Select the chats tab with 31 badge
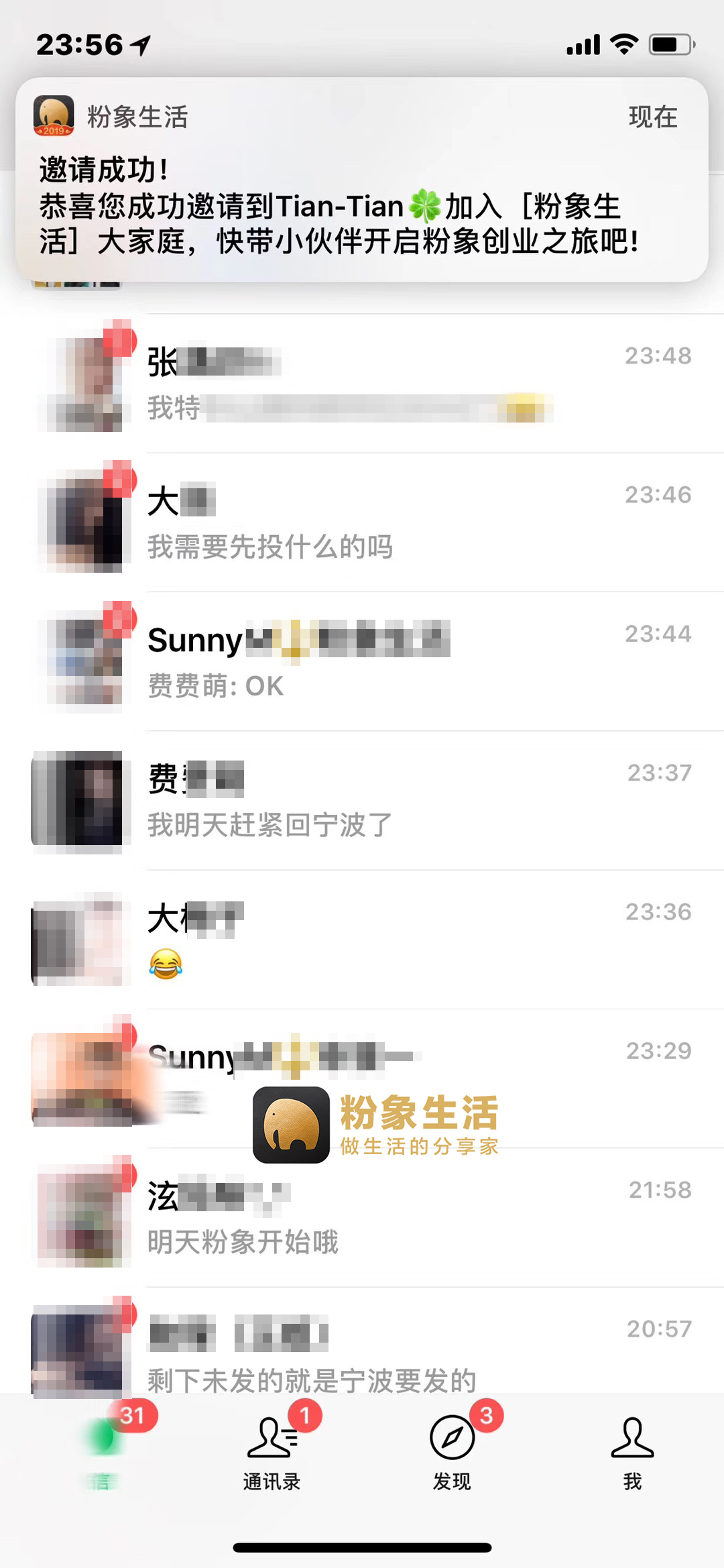Viewport: 724px width, 1568px height. coord(102,1453)
